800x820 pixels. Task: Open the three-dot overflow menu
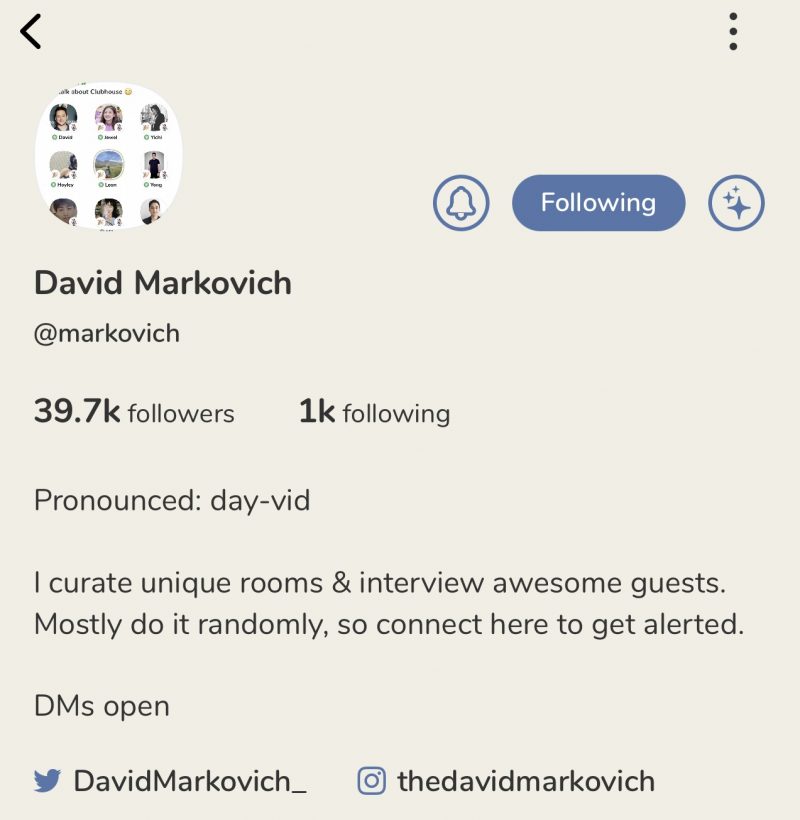(733, 32)
